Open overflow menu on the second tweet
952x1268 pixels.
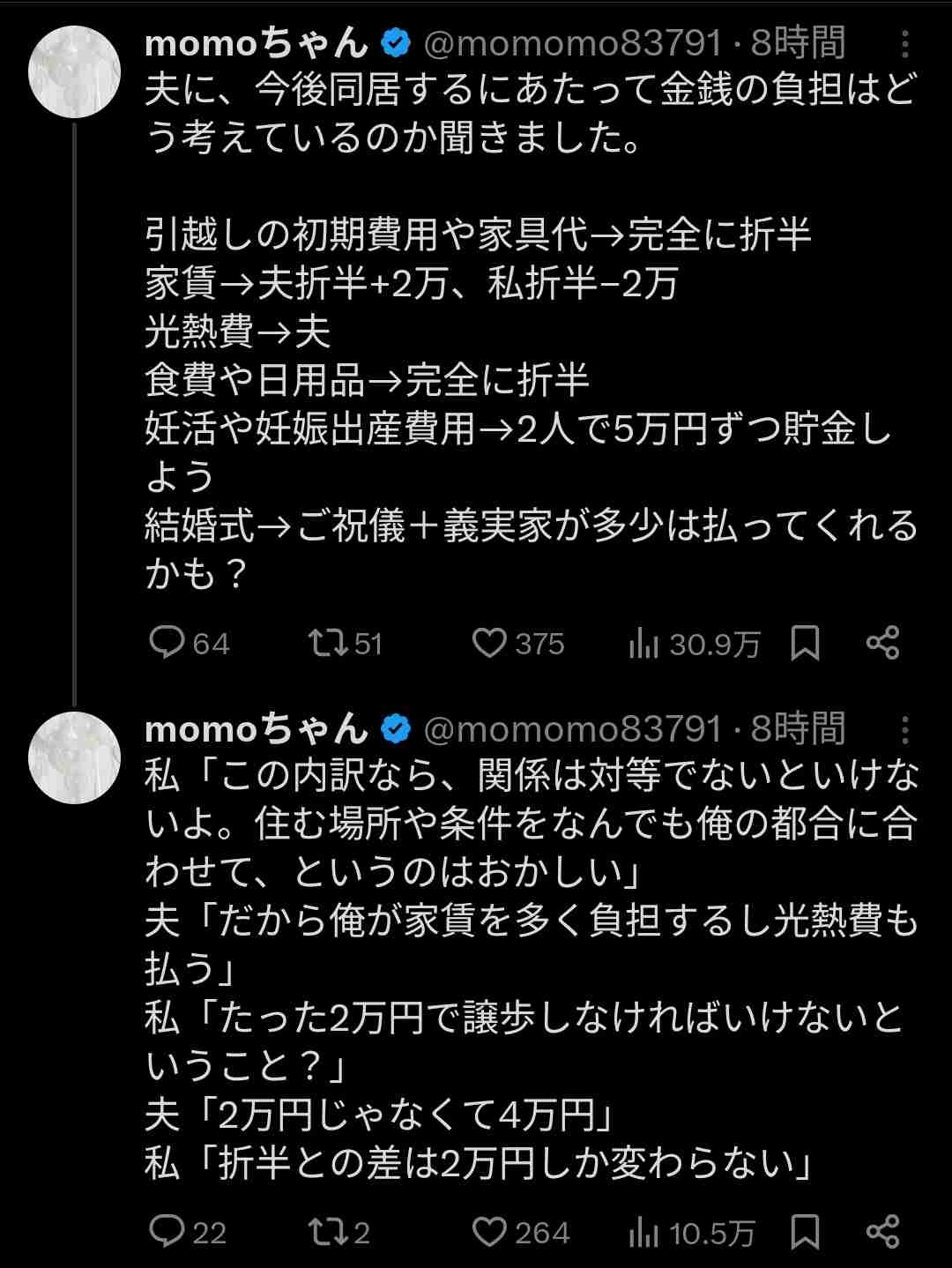(905, 730)
